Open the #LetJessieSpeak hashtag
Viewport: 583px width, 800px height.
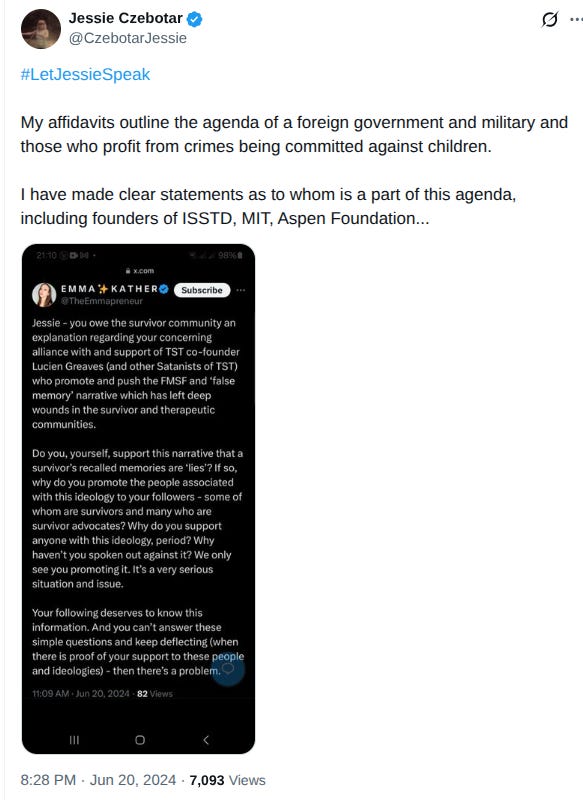(85, 74)
